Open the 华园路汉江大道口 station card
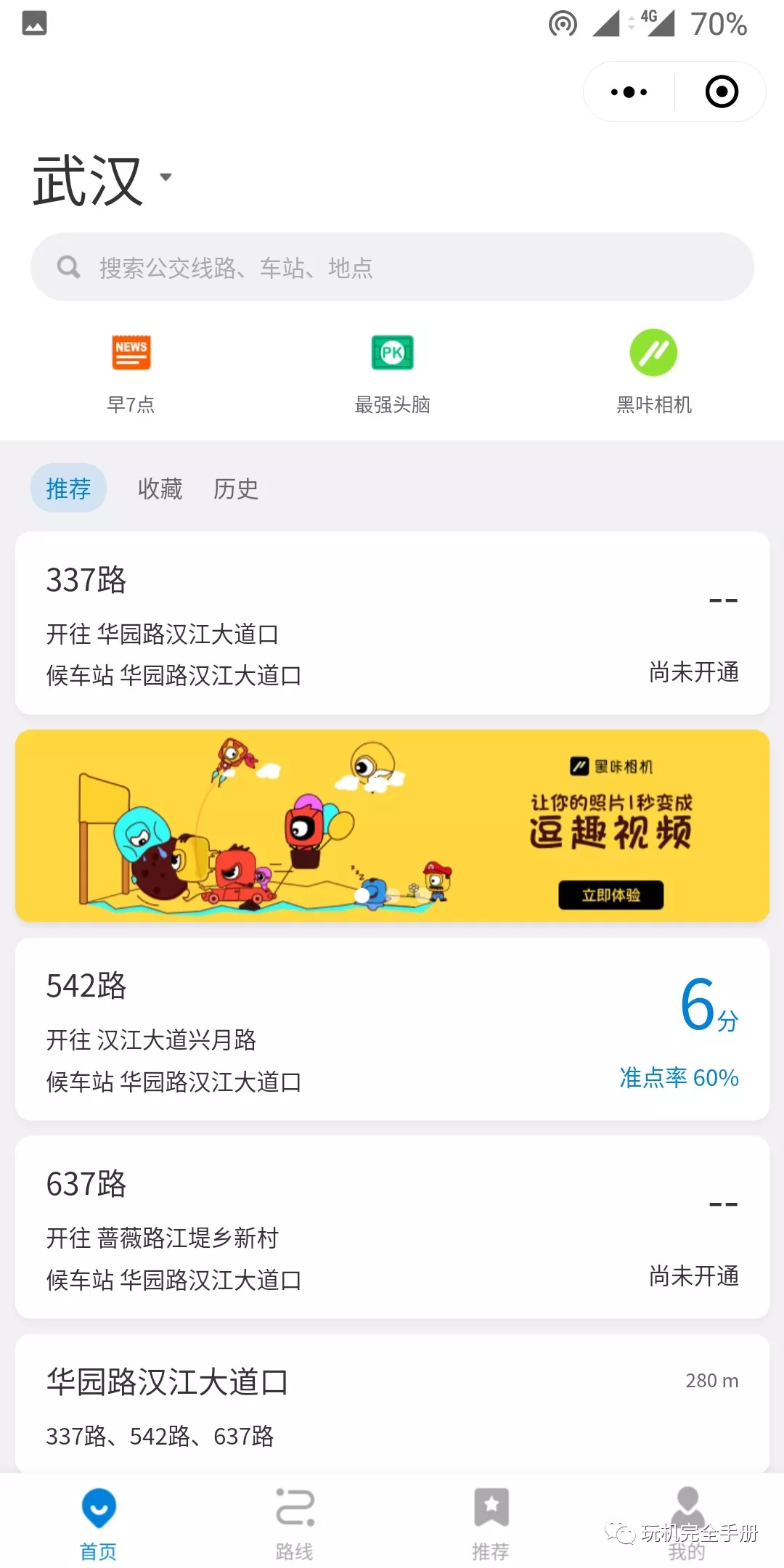 [392, 1405]
